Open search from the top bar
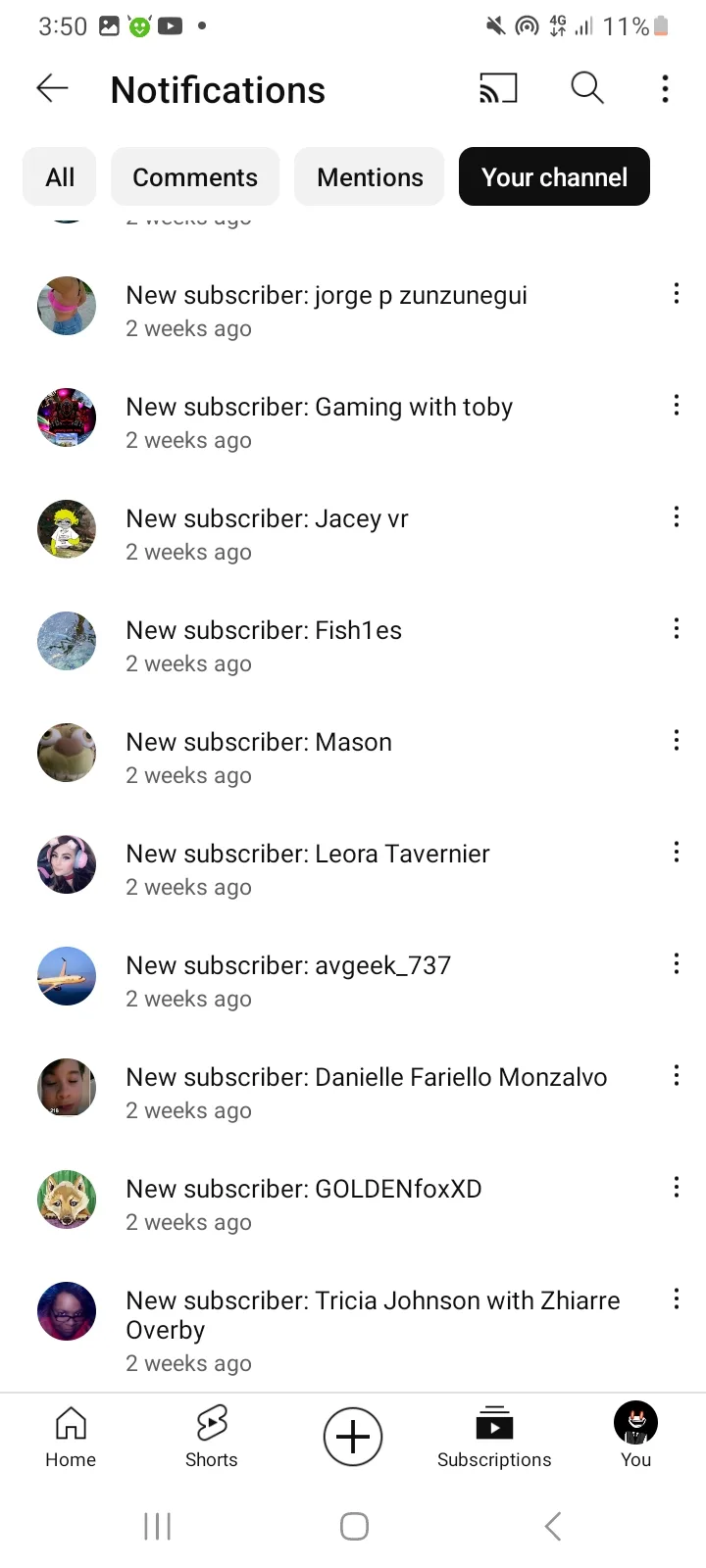 click(x=586, y=89)
